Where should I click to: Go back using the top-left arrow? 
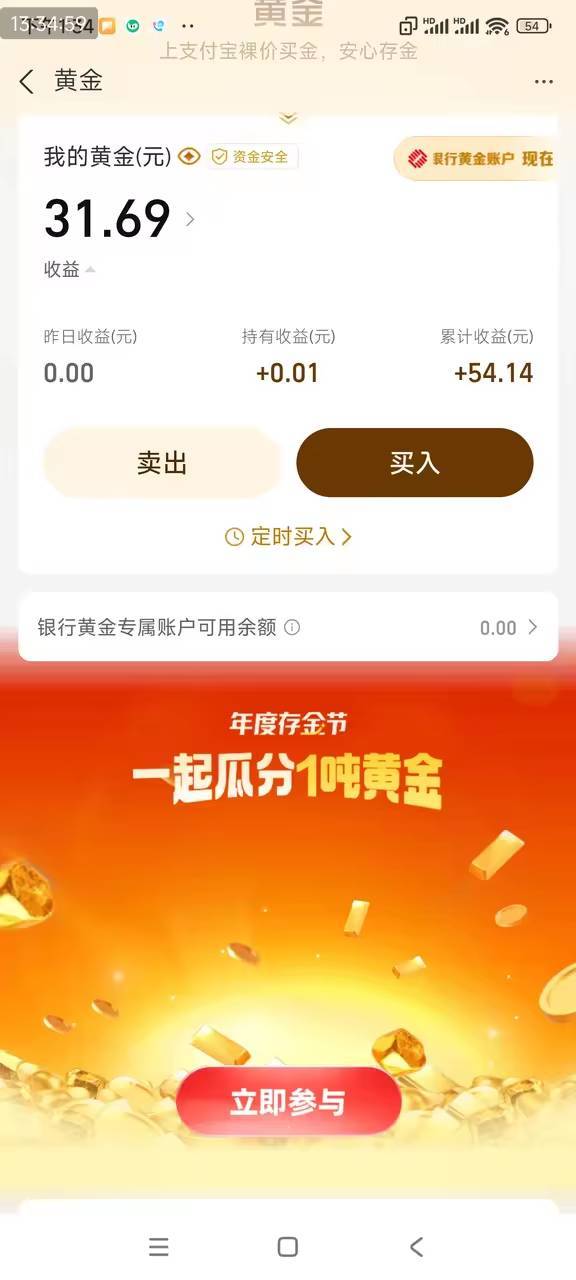[x=27, y=82]
